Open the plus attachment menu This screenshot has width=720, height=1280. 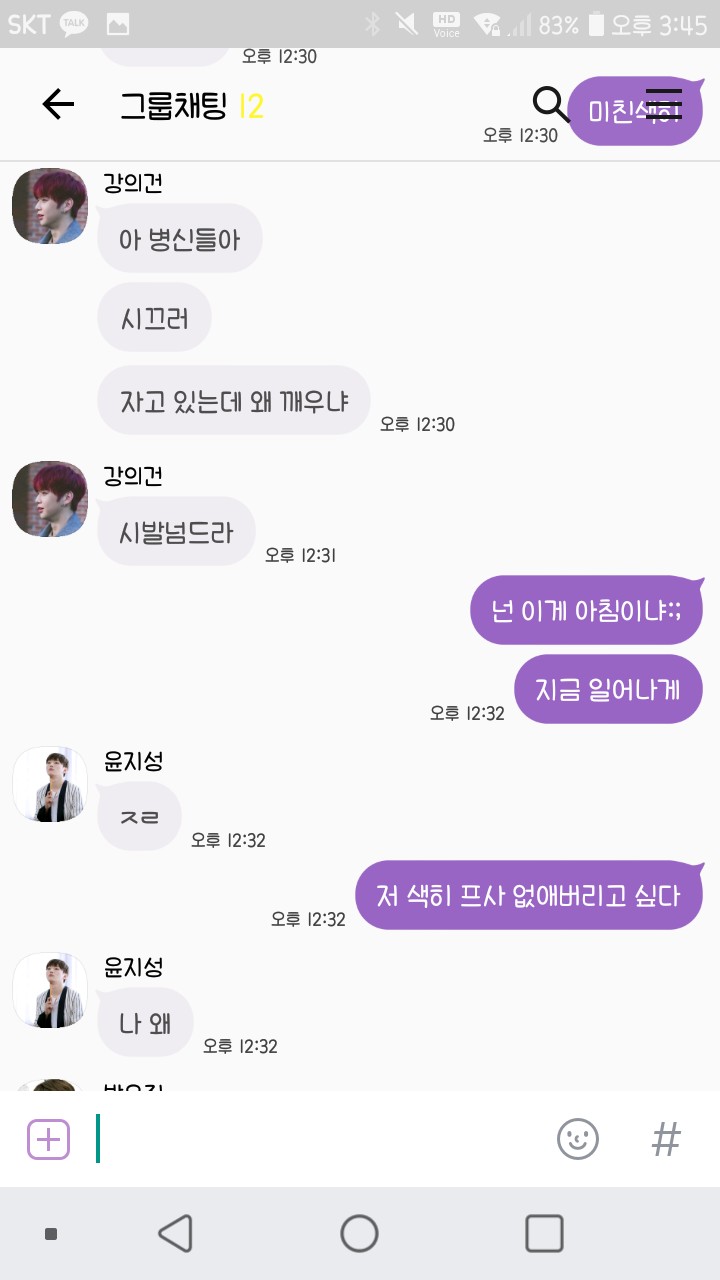(x=48, y=1139)
